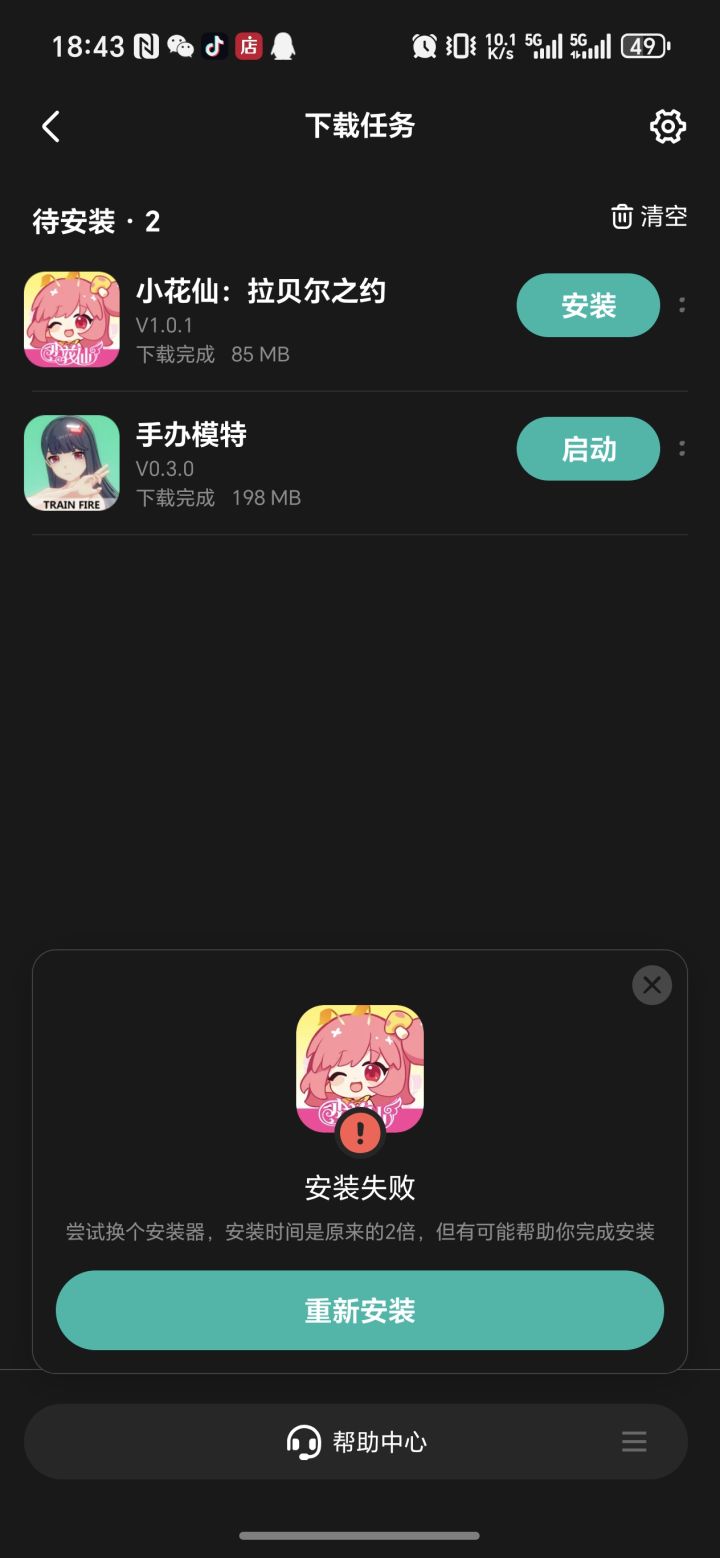
Task: Open the overflow menu for 手办模特
Action: [682, 449]
